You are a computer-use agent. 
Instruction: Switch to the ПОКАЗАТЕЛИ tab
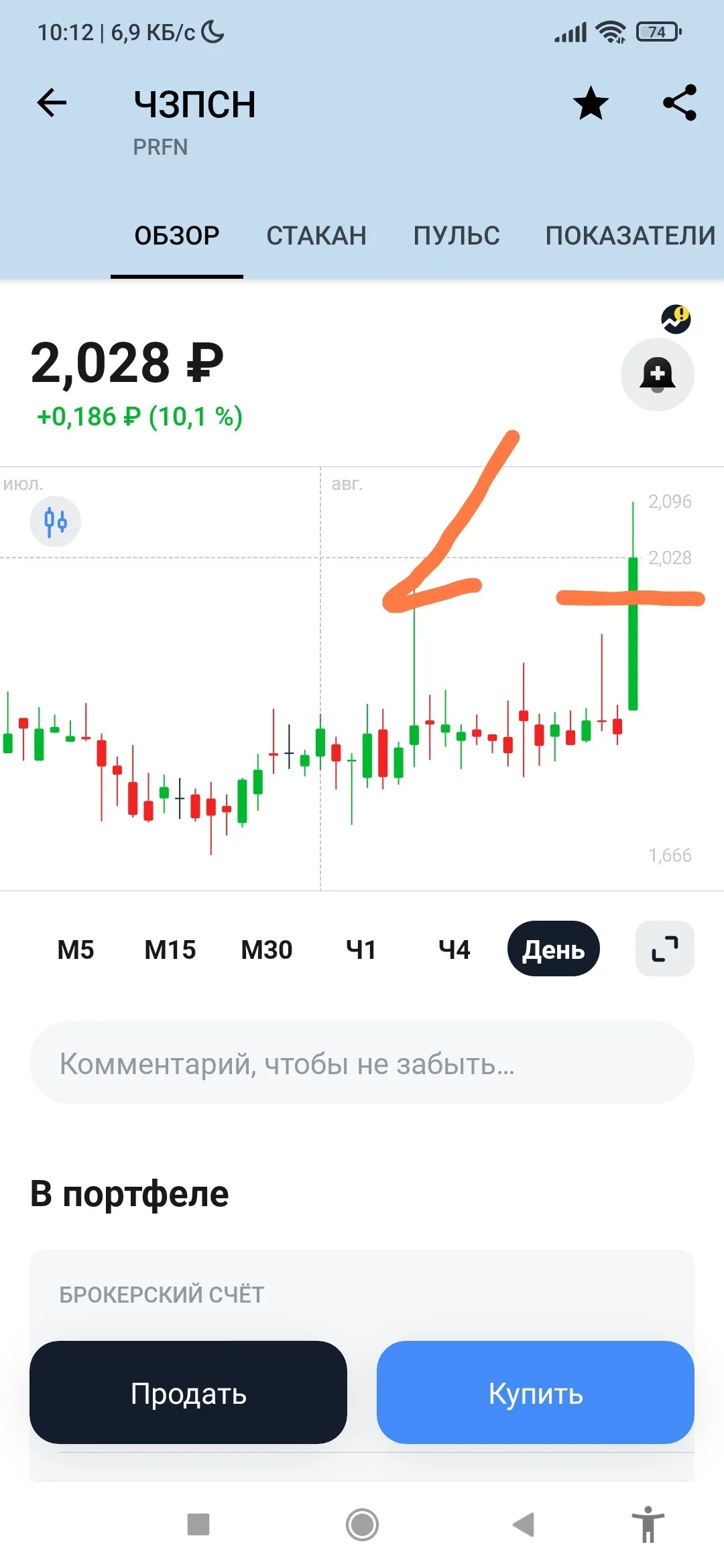point(630,236)
